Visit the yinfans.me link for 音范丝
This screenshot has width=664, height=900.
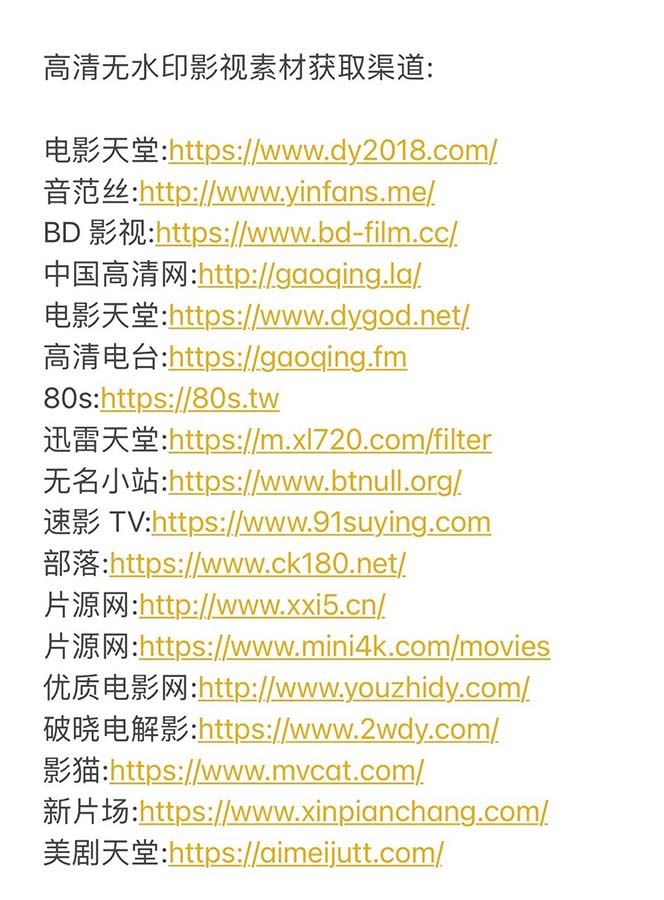287,192
